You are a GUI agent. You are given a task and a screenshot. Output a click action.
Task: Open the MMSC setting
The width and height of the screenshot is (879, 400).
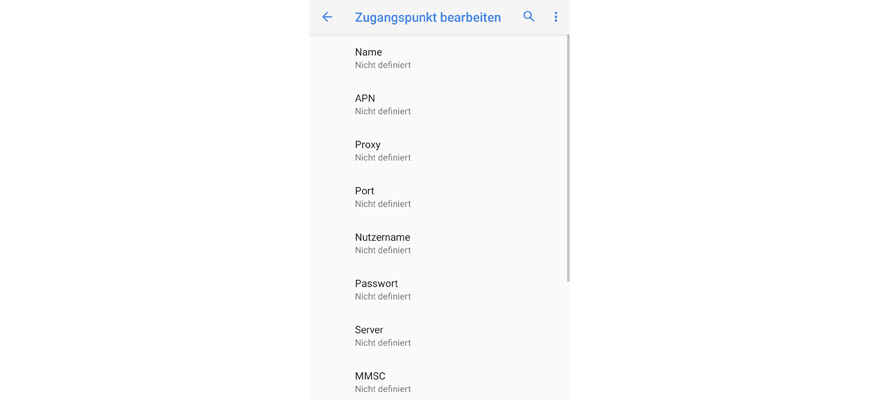(x=440, y=382)
